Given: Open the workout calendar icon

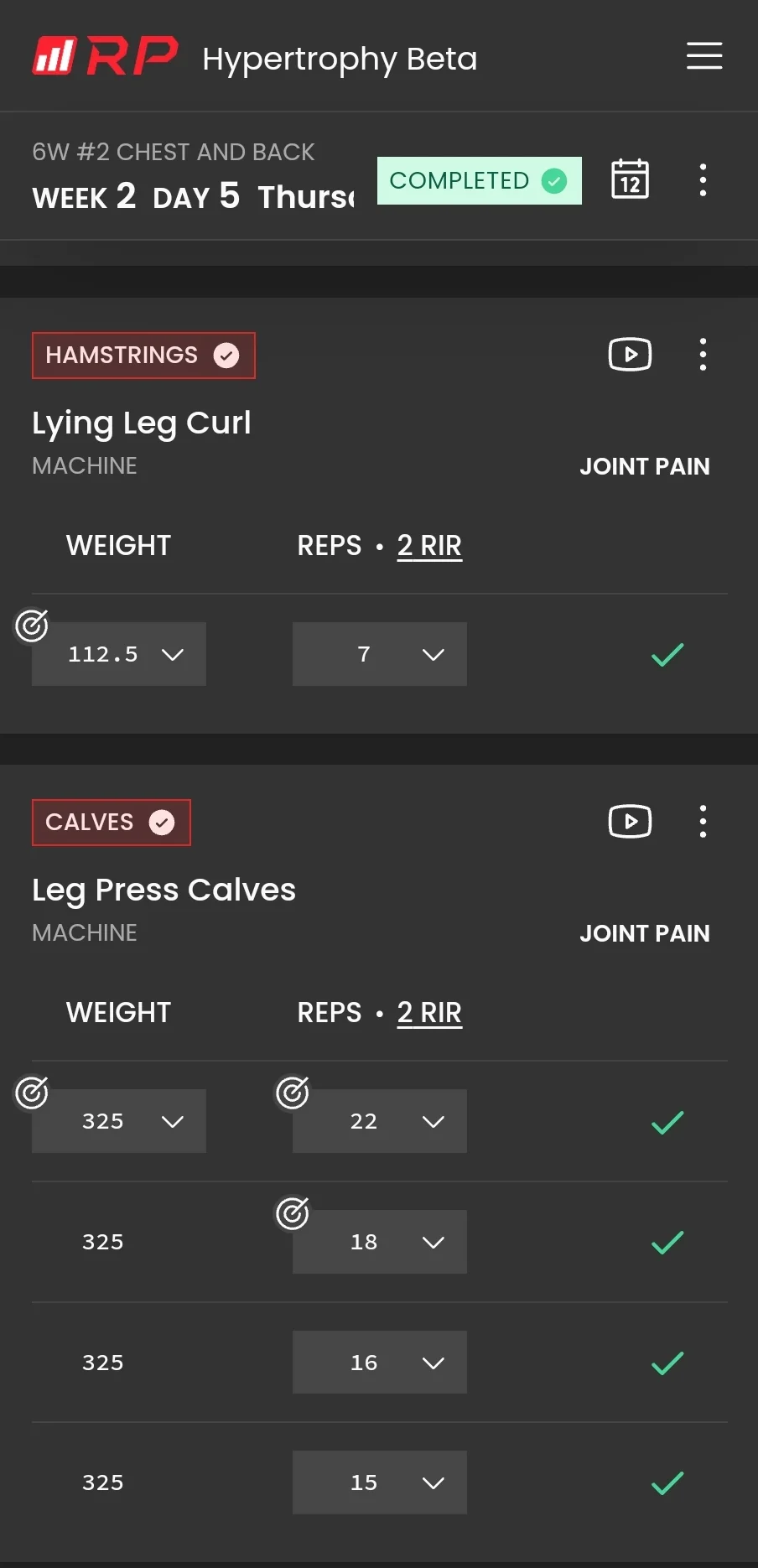Looking at the screenshot, I should [x=630, y=179].
